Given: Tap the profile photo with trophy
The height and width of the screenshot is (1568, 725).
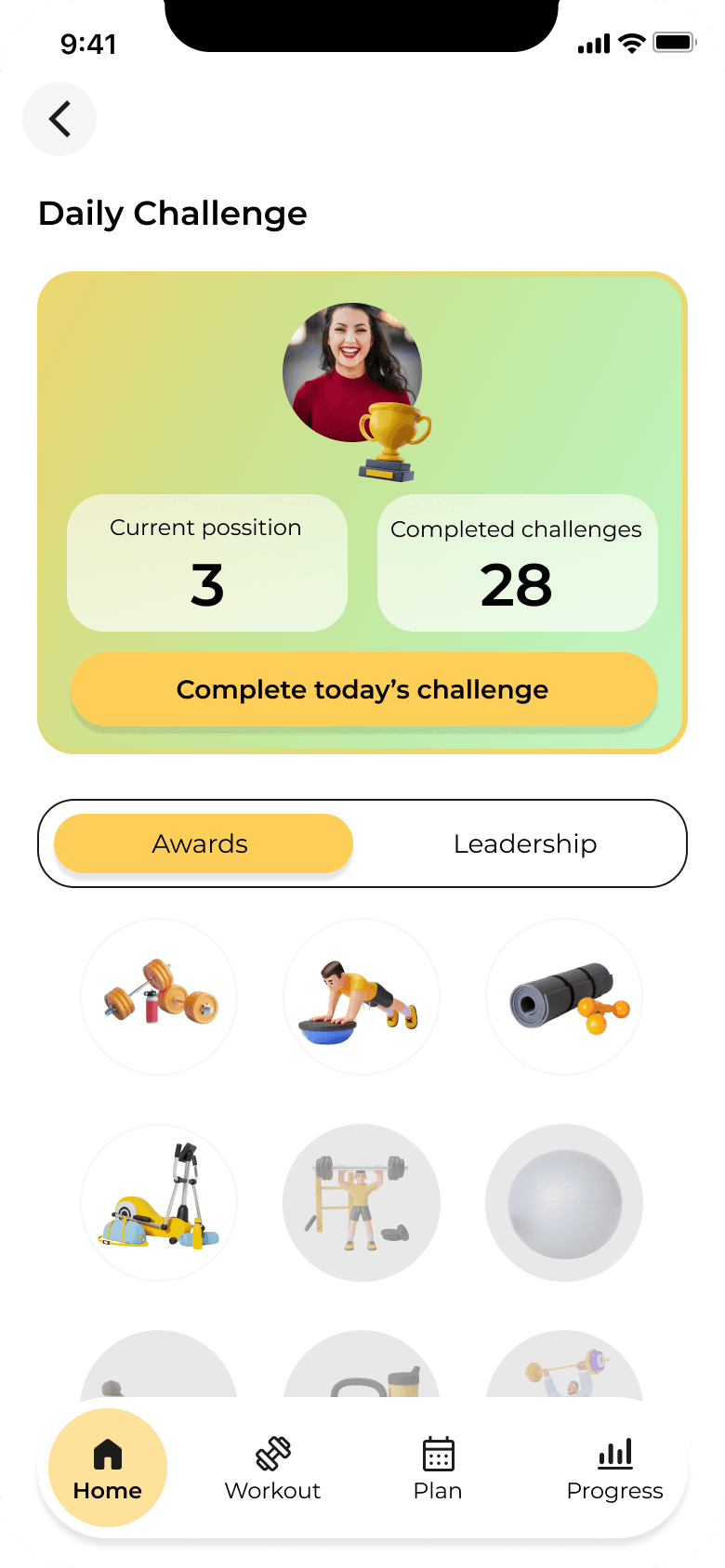Looking at the screenshot, I should point(354,376).
